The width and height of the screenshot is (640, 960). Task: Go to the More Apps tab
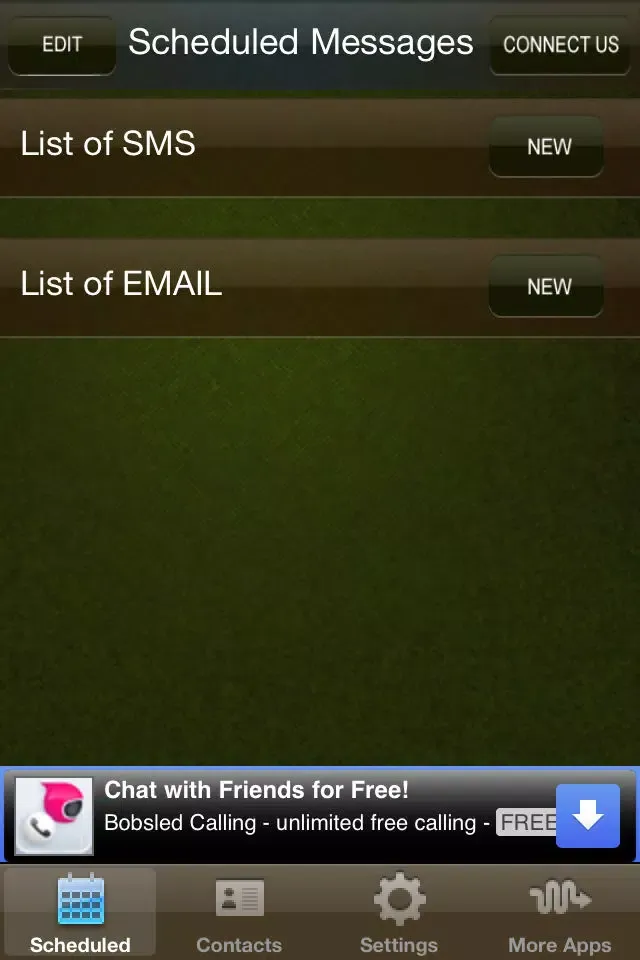click(x=559, y=913)
